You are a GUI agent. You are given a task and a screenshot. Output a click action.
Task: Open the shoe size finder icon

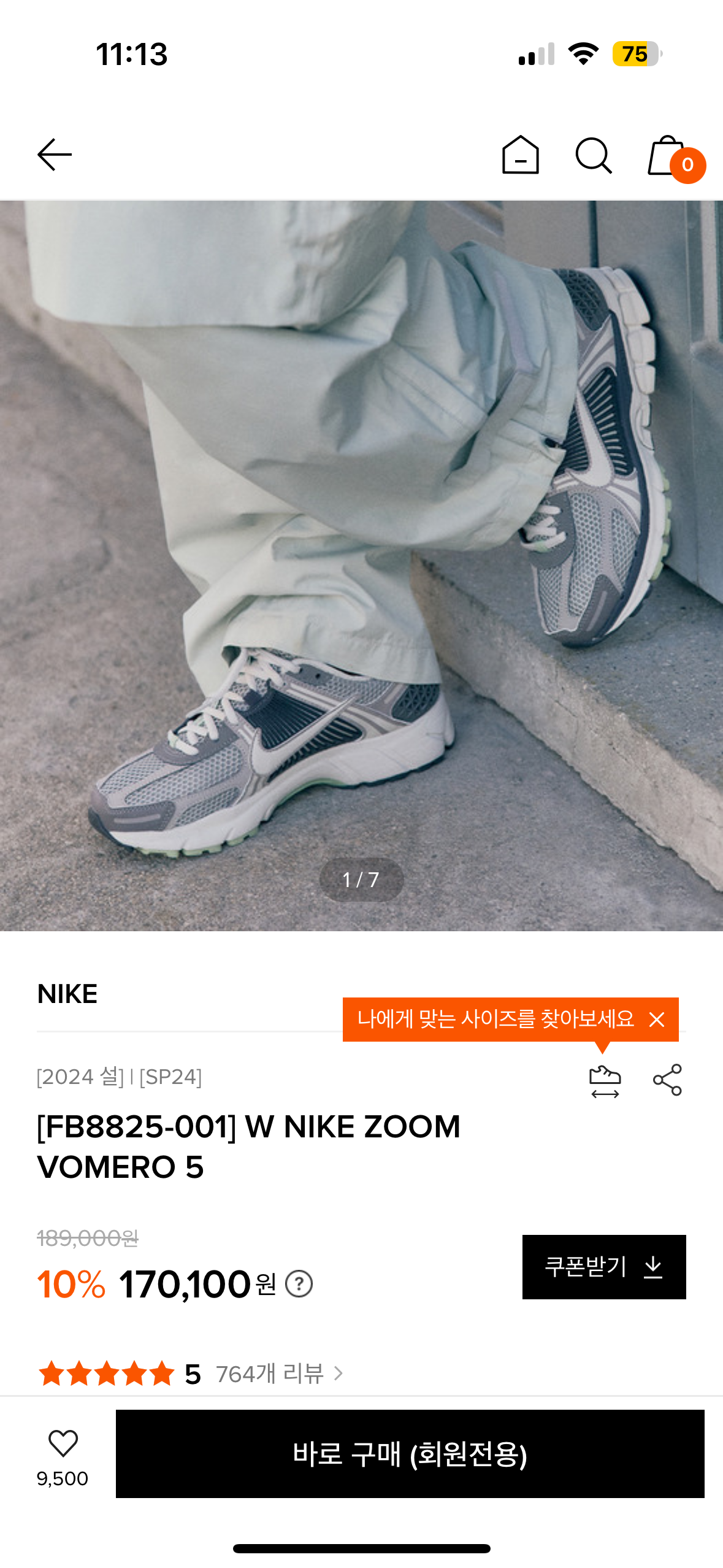pyautogui.click(x=605, y=1081)
